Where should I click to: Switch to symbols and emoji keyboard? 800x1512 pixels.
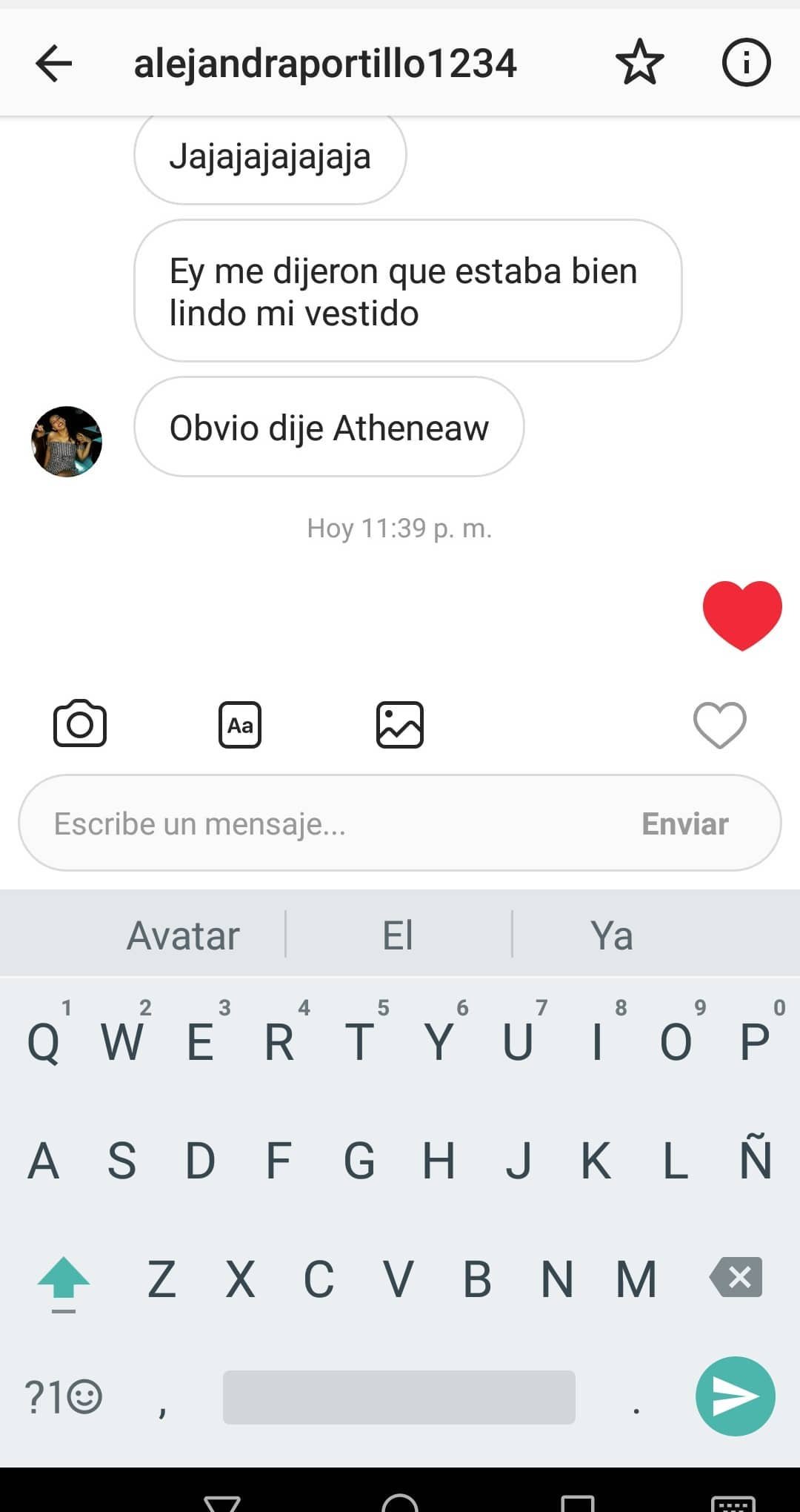pyautogui.click(x=64, y=1397)
